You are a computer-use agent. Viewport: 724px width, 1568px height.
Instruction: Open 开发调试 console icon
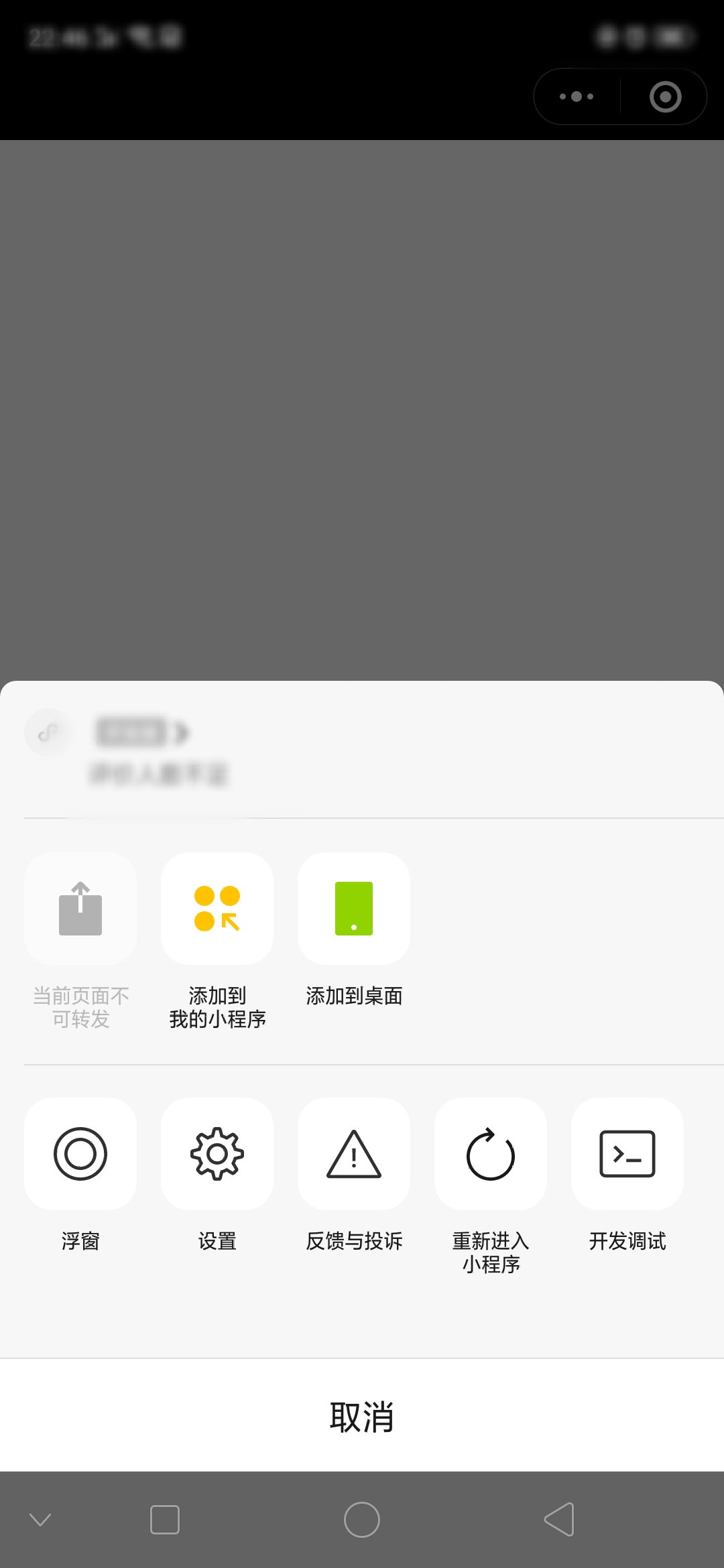coord(627,1155)
